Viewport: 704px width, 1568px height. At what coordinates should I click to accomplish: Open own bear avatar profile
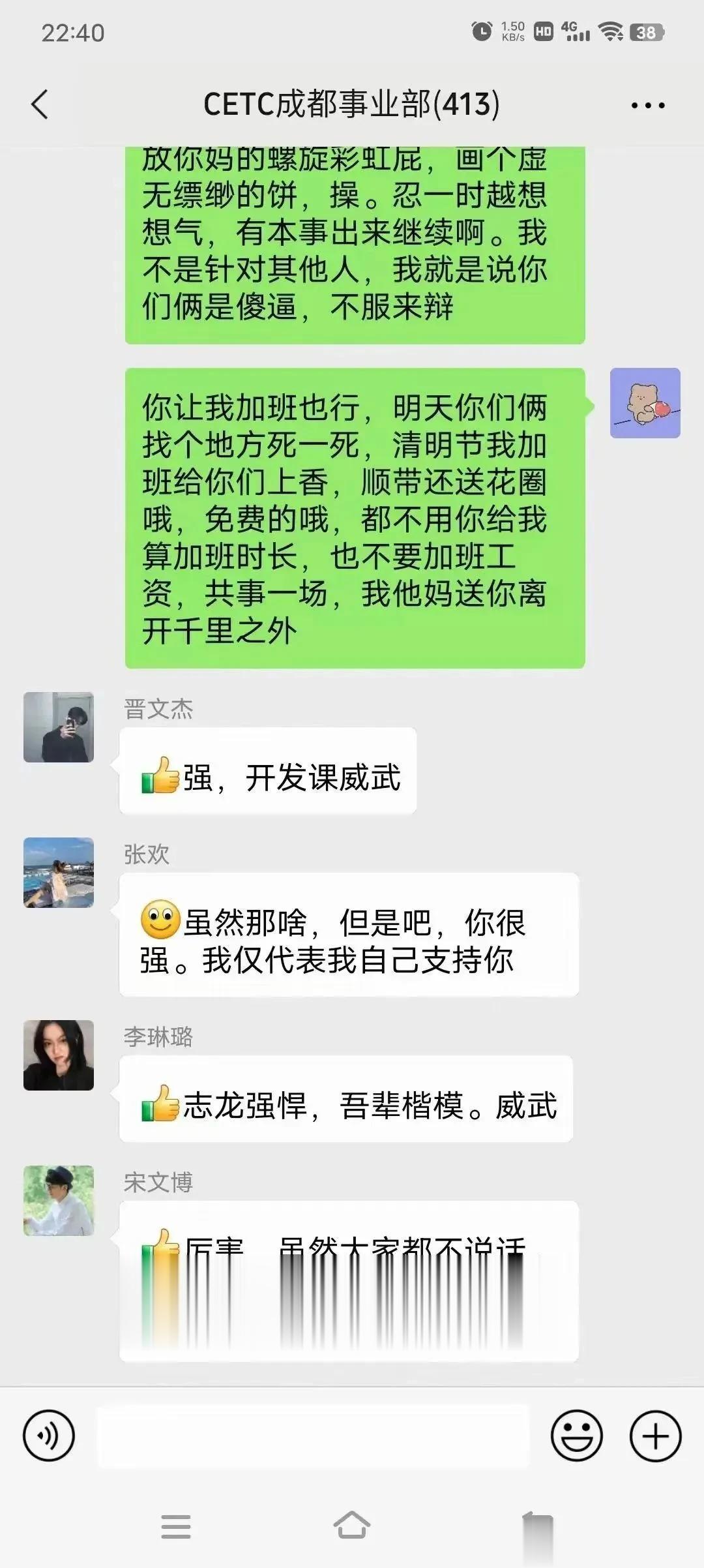(645, 403)
